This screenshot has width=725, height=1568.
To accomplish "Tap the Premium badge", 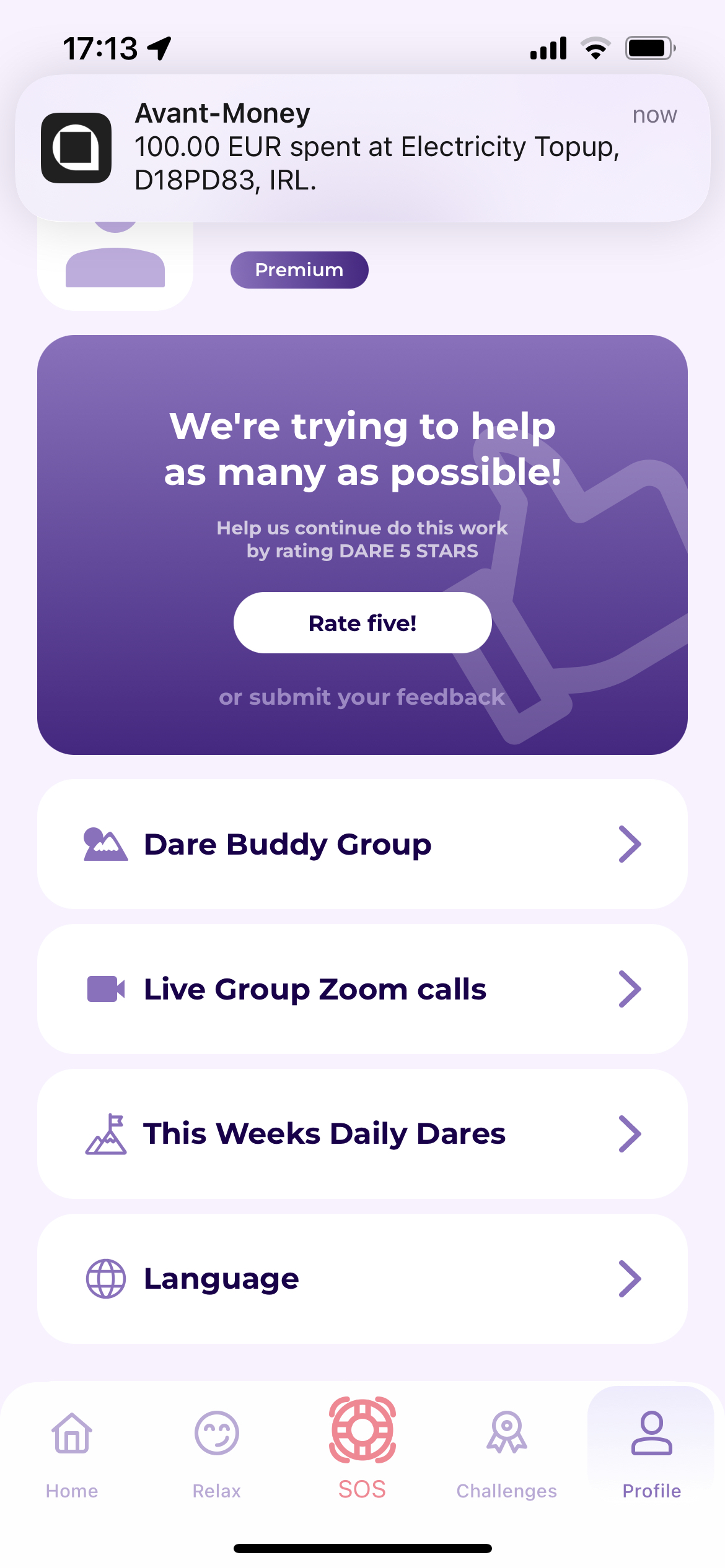I will click(x=299, y=270).
